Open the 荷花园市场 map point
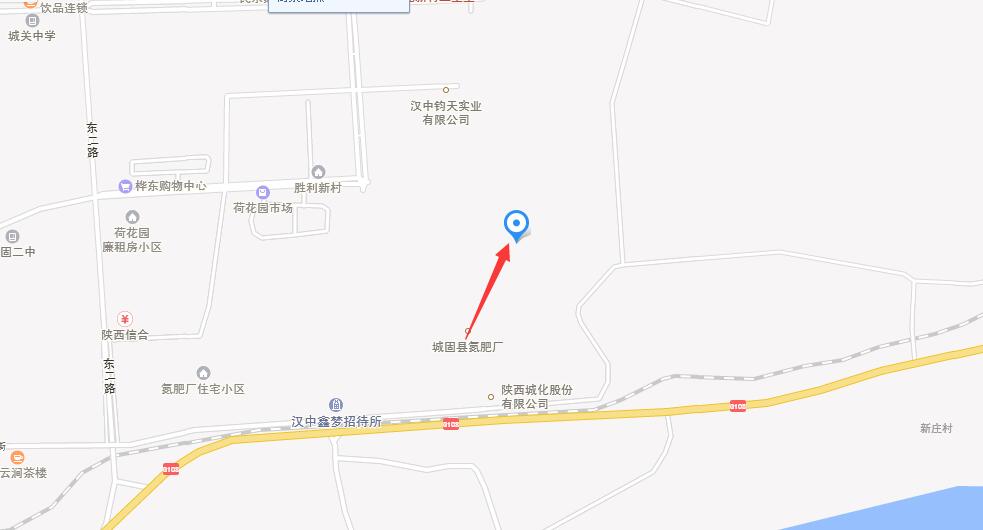The height and width of the screenshot is (530, 983). pyautogui.click(x=262, y=192)
